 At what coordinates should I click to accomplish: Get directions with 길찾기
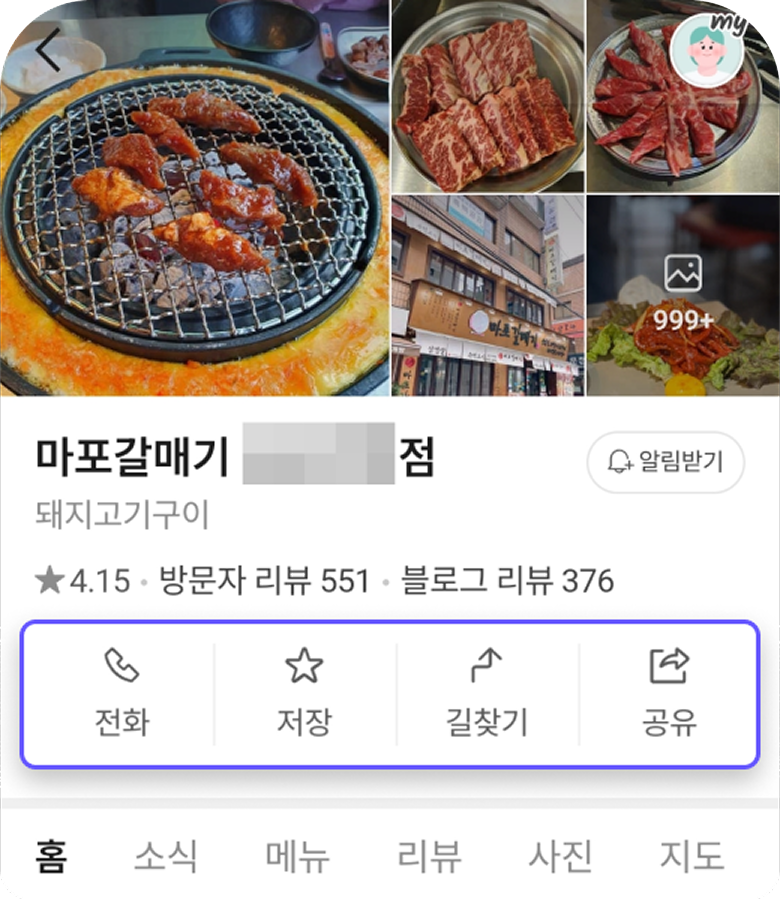487,692
